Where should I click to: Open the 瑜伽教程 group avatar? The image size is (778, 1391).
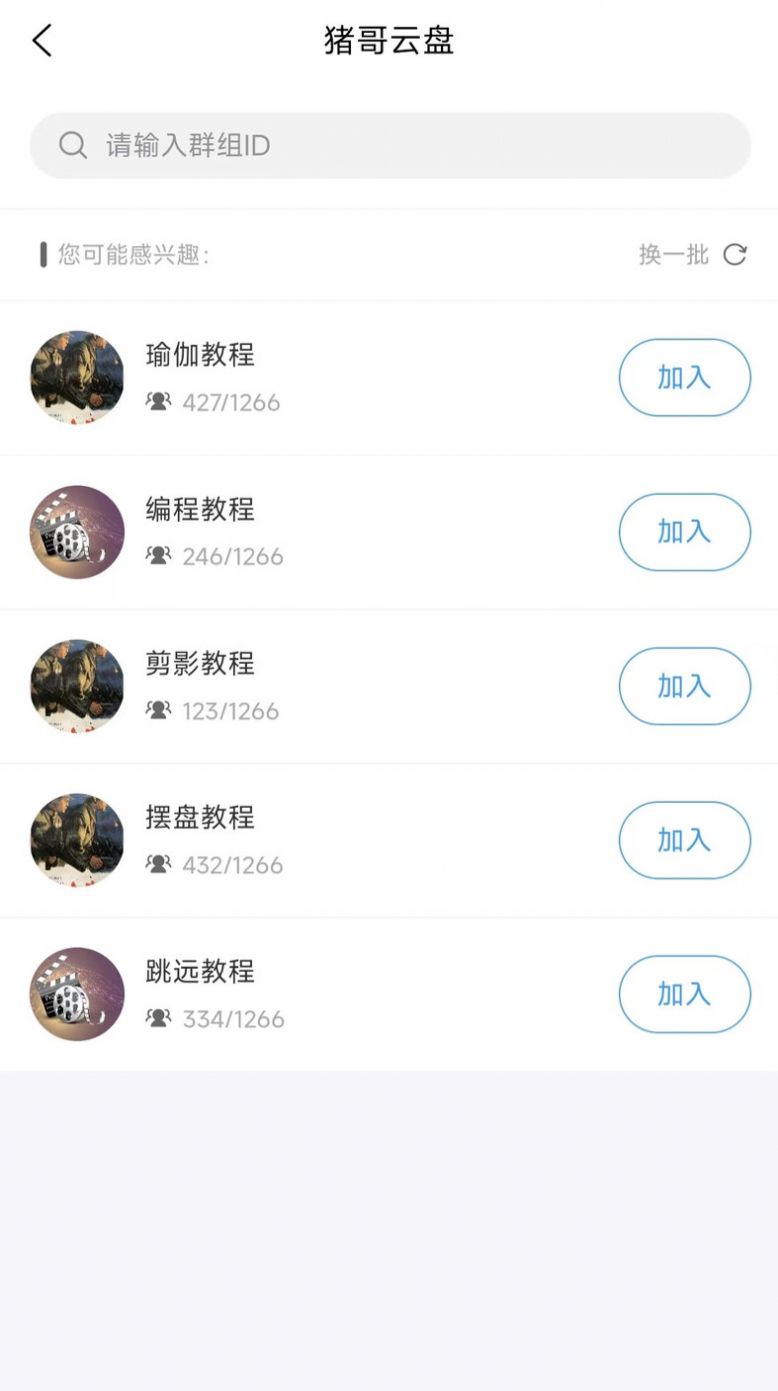(x=77, y=378)
